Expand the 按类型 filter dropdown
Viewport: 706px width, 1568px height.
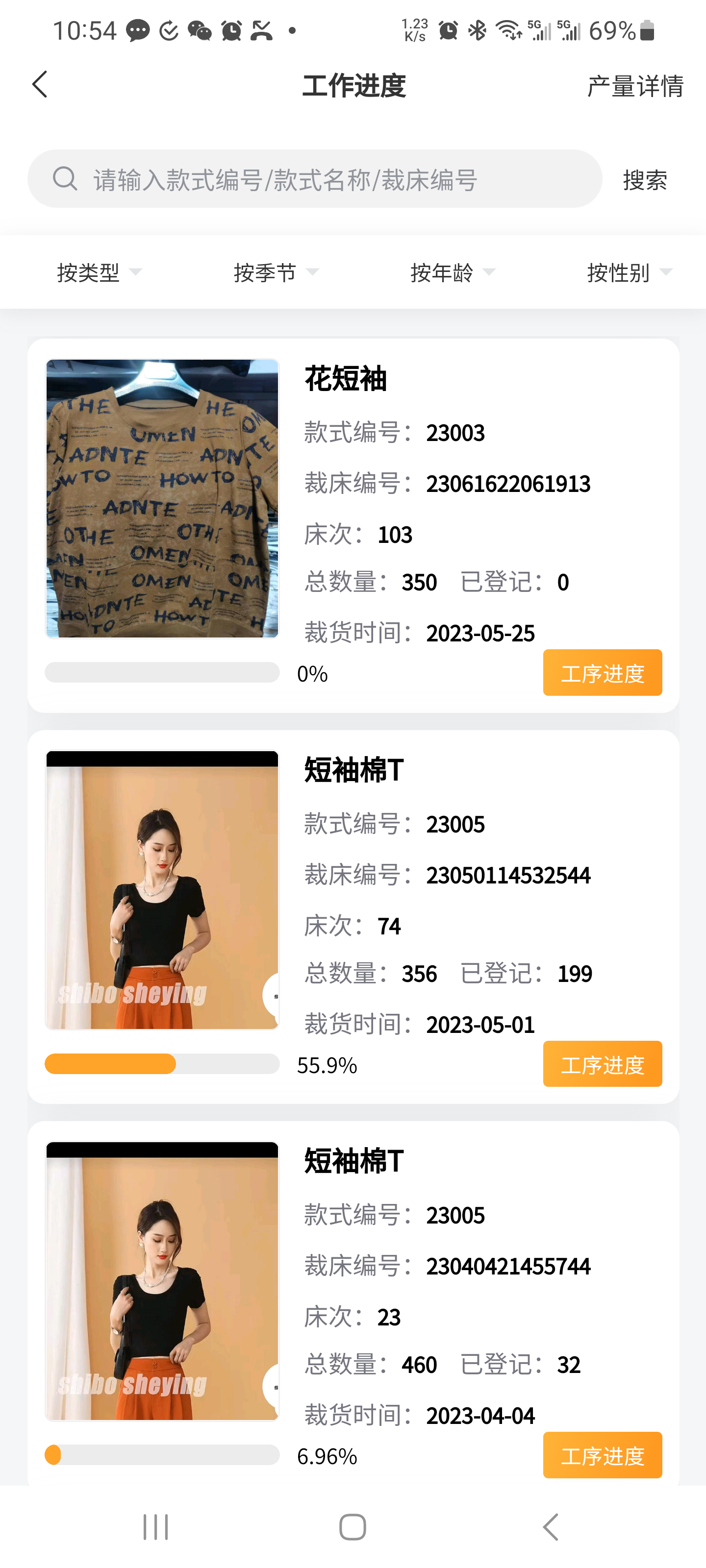pyautogui.click(x=99, y=272)
